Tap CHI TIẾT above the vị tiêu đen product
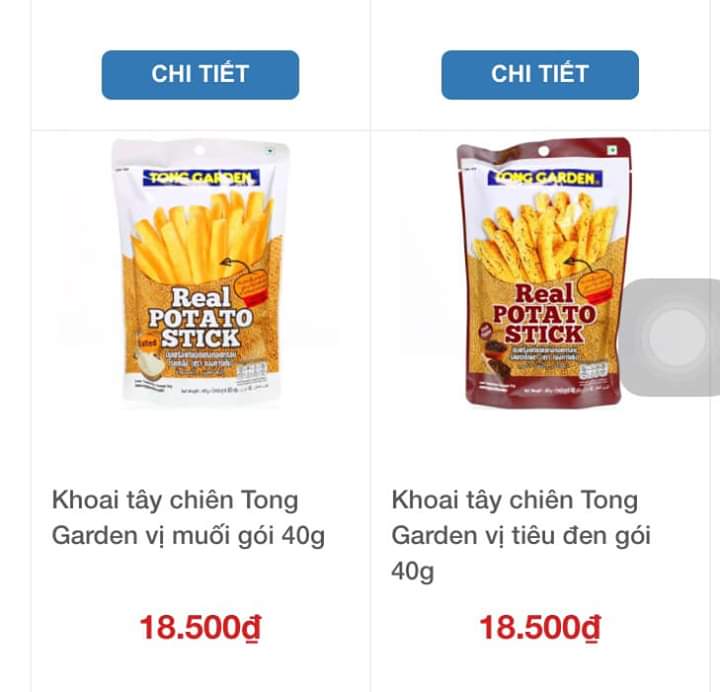Screen dimensions: 720x692 540,74
